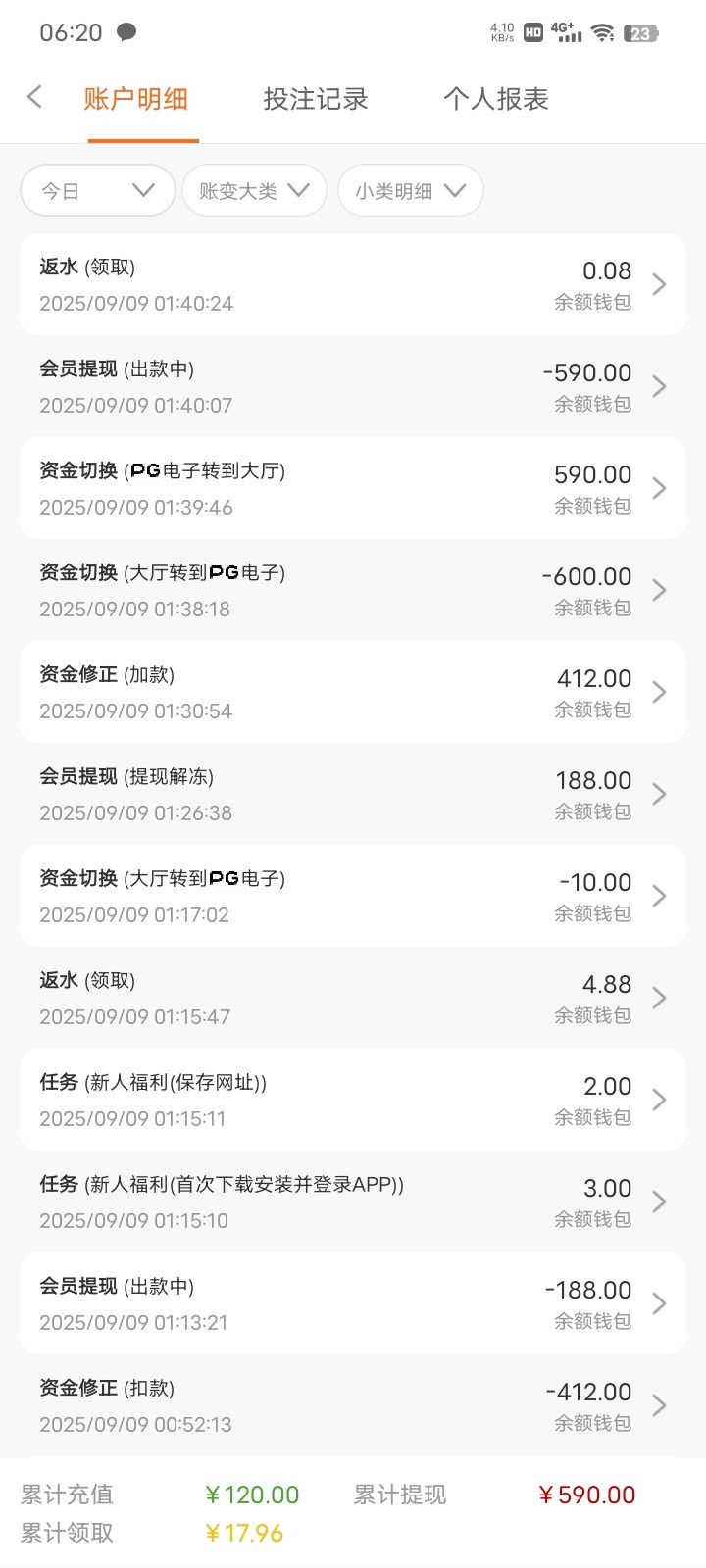This screenshot has width=706, height=1568.
Task: Tap the back arrow to return
Action: click(x=34, y=98)
